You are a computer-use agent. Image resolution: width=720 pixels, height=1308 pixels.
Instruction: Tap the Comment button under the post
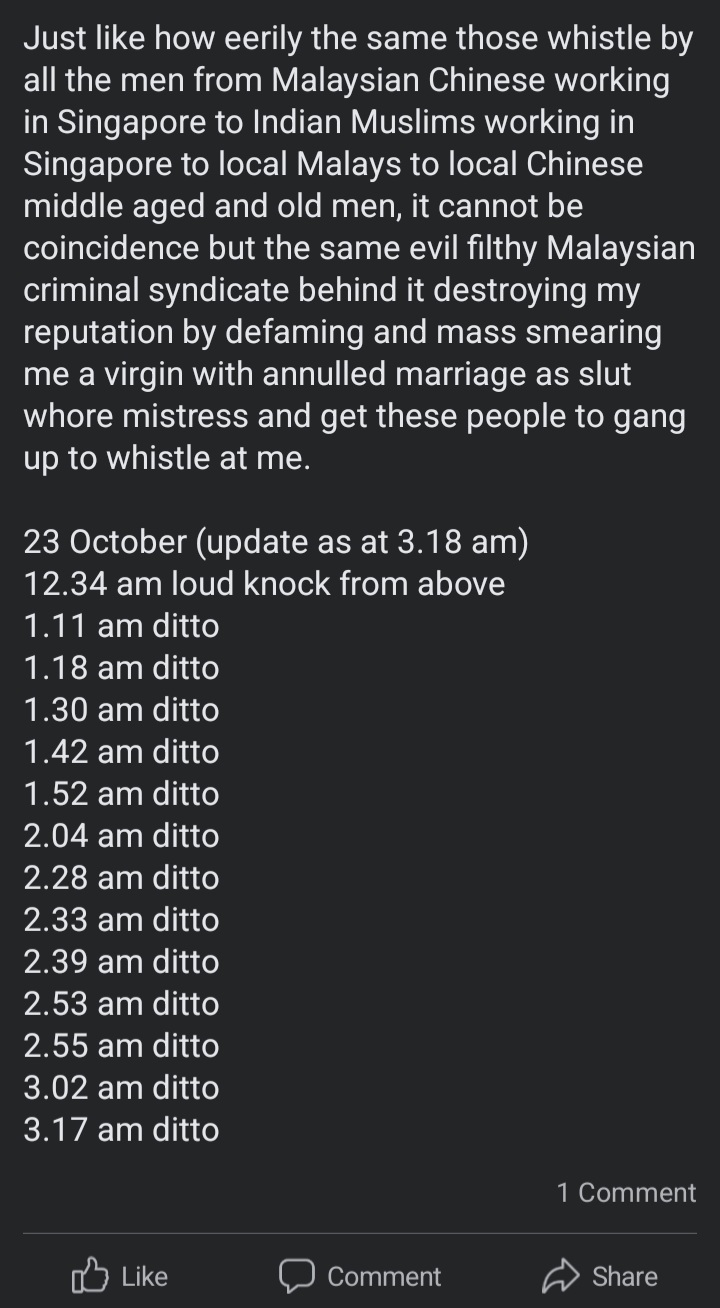360,1276
